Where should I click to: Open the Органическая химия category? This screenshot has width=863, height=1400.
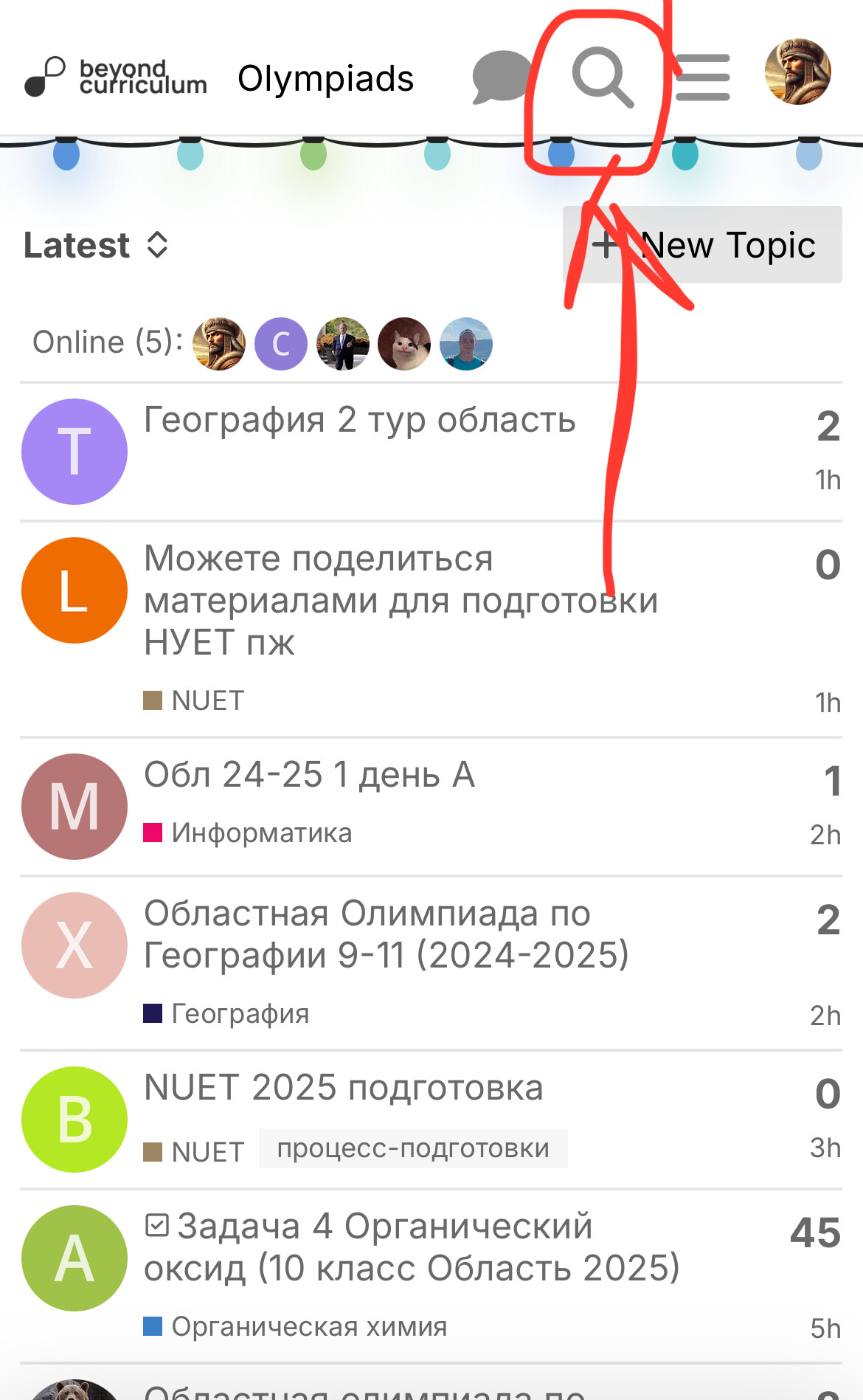tap(295, 1327)
